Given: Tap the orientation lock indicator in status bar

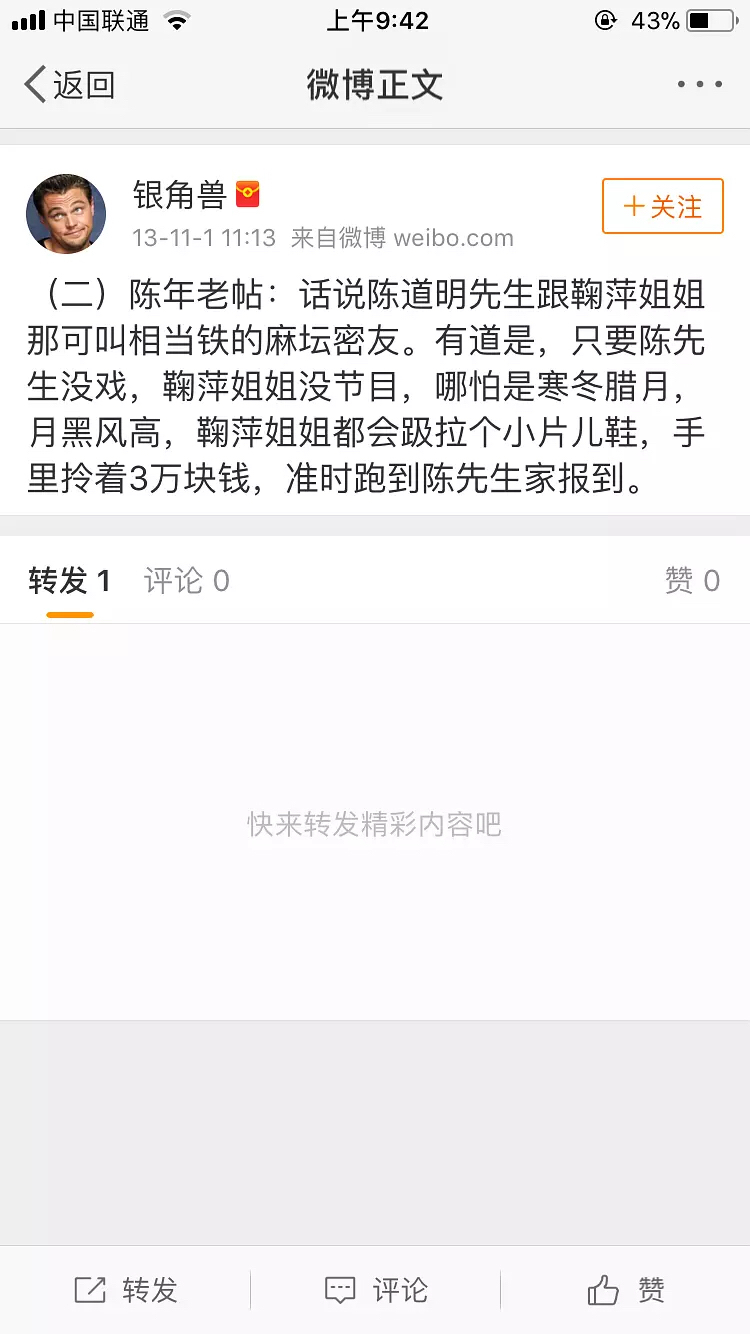Looking at the screenshot, I should click(605, 18).
